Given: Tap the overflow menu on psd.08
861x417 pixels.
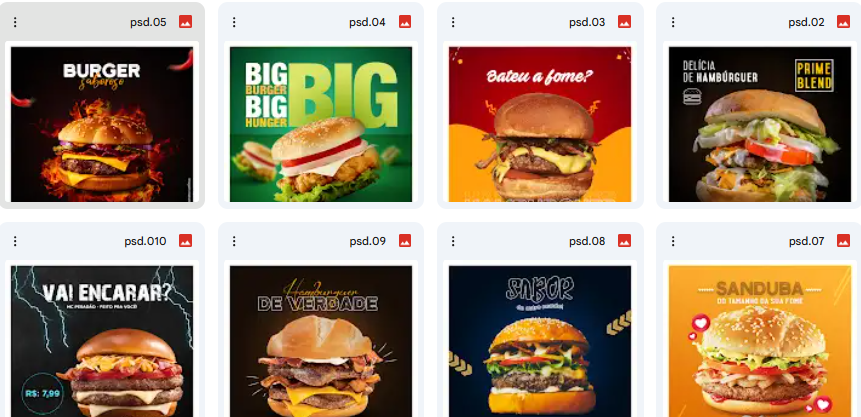Looking at the screenshot, I should point(454,241).
